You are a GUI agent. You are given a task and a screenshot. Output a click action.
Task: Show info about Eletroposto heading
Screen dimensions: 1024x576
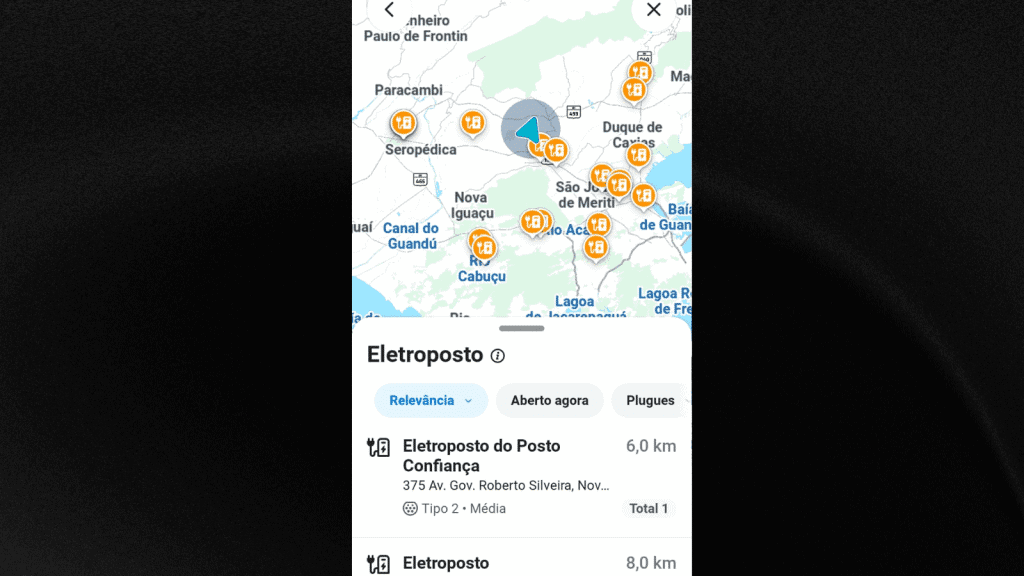[x=498, y=356]
